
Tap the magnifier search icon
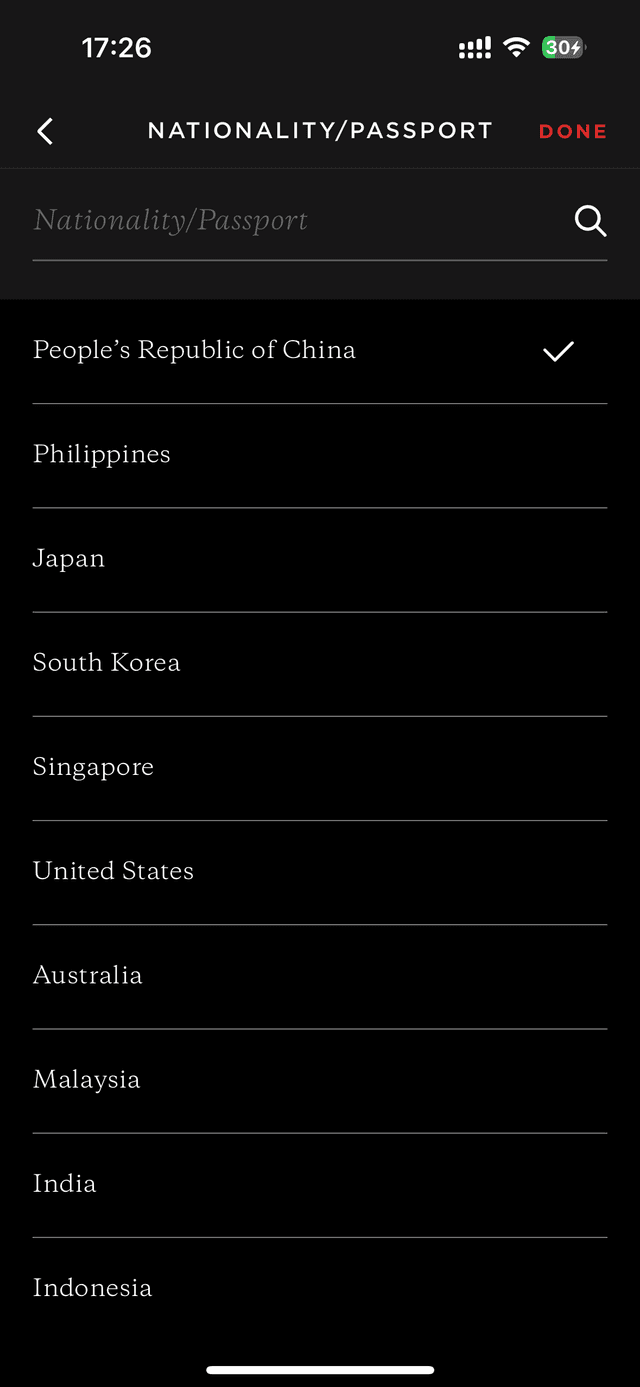coord(590,221)
